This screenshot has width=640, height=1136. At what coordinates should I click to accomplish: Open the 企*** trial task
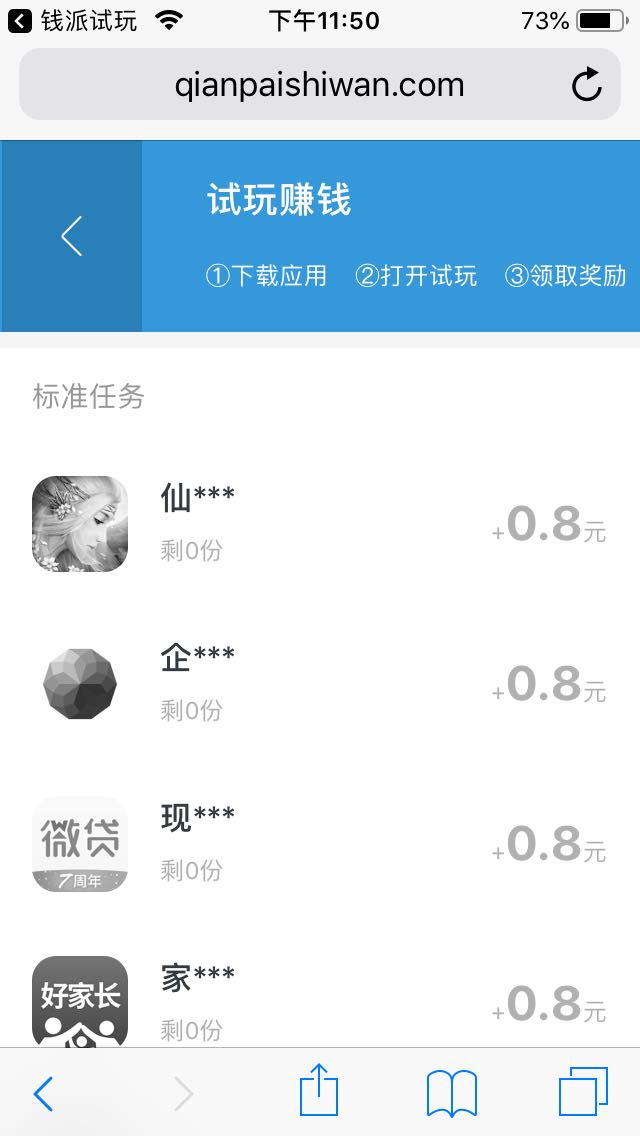pyautogui.click(x=320, y=684)
